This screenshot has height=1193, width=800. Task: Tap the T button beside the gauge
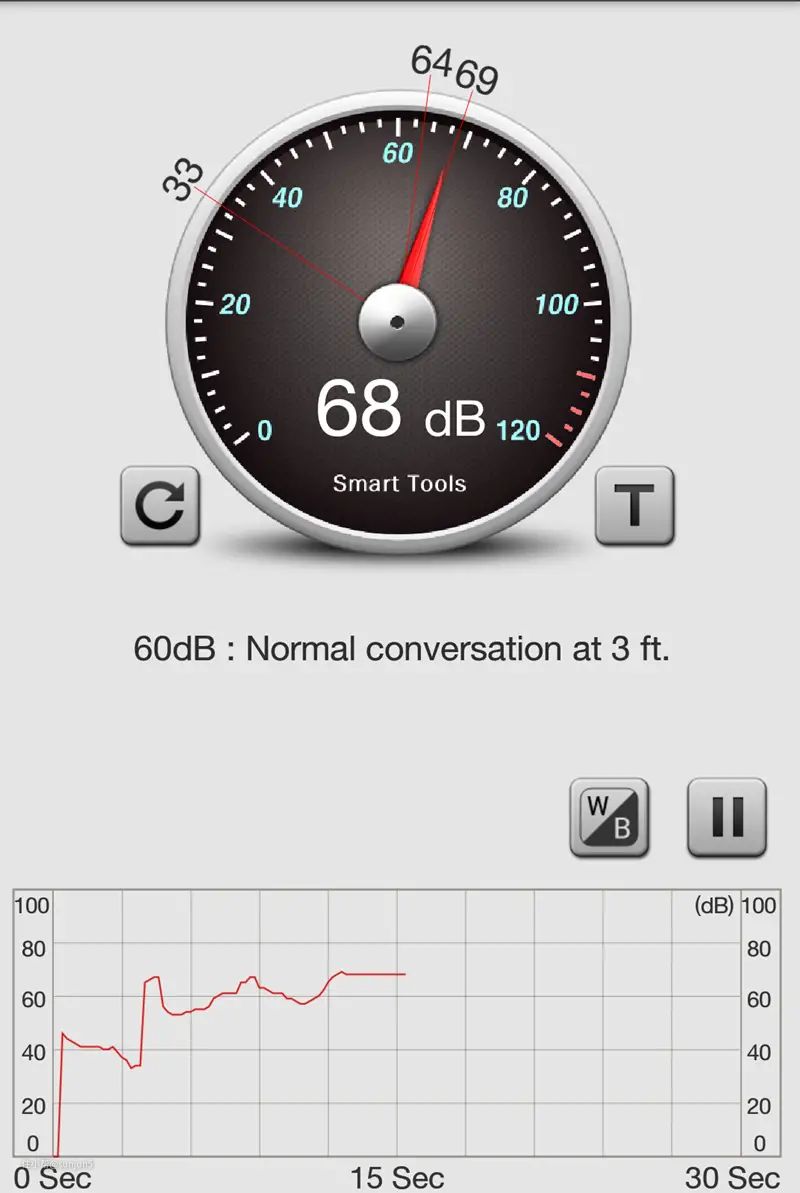click(x=634, y=506)
